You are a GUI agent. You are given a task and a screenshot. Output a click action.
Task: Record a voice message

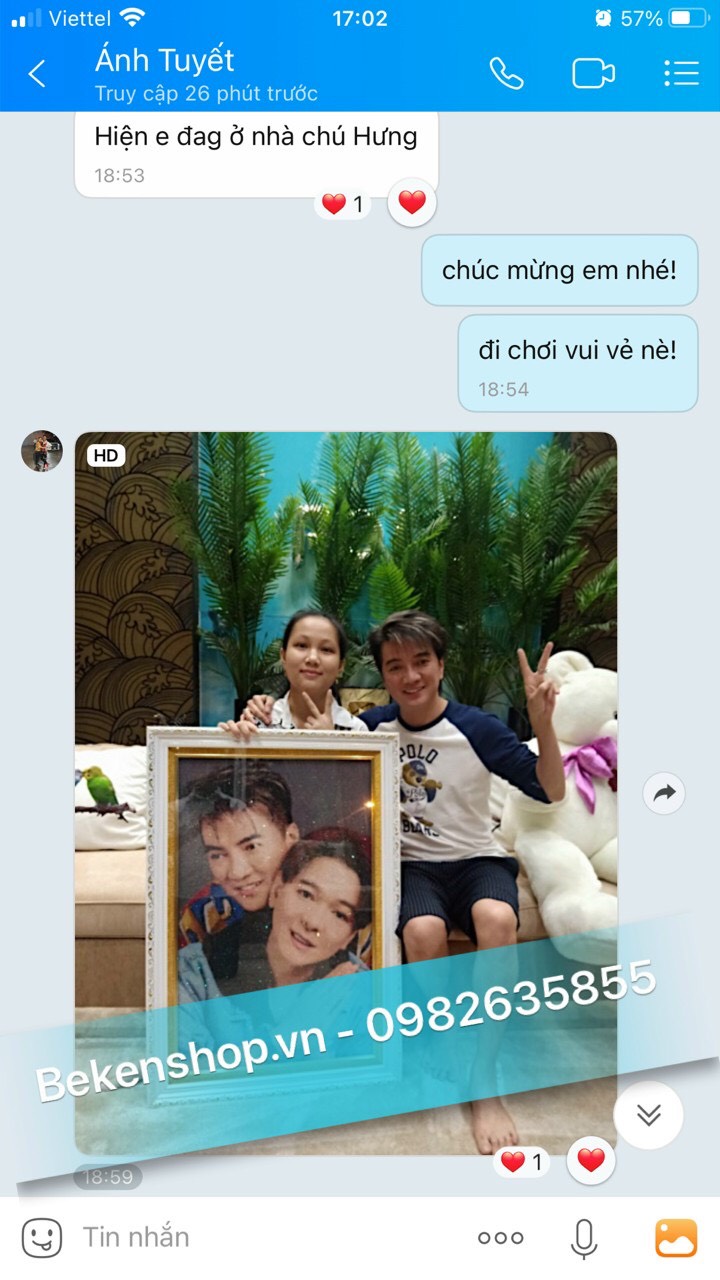[x=584, y=1238]
